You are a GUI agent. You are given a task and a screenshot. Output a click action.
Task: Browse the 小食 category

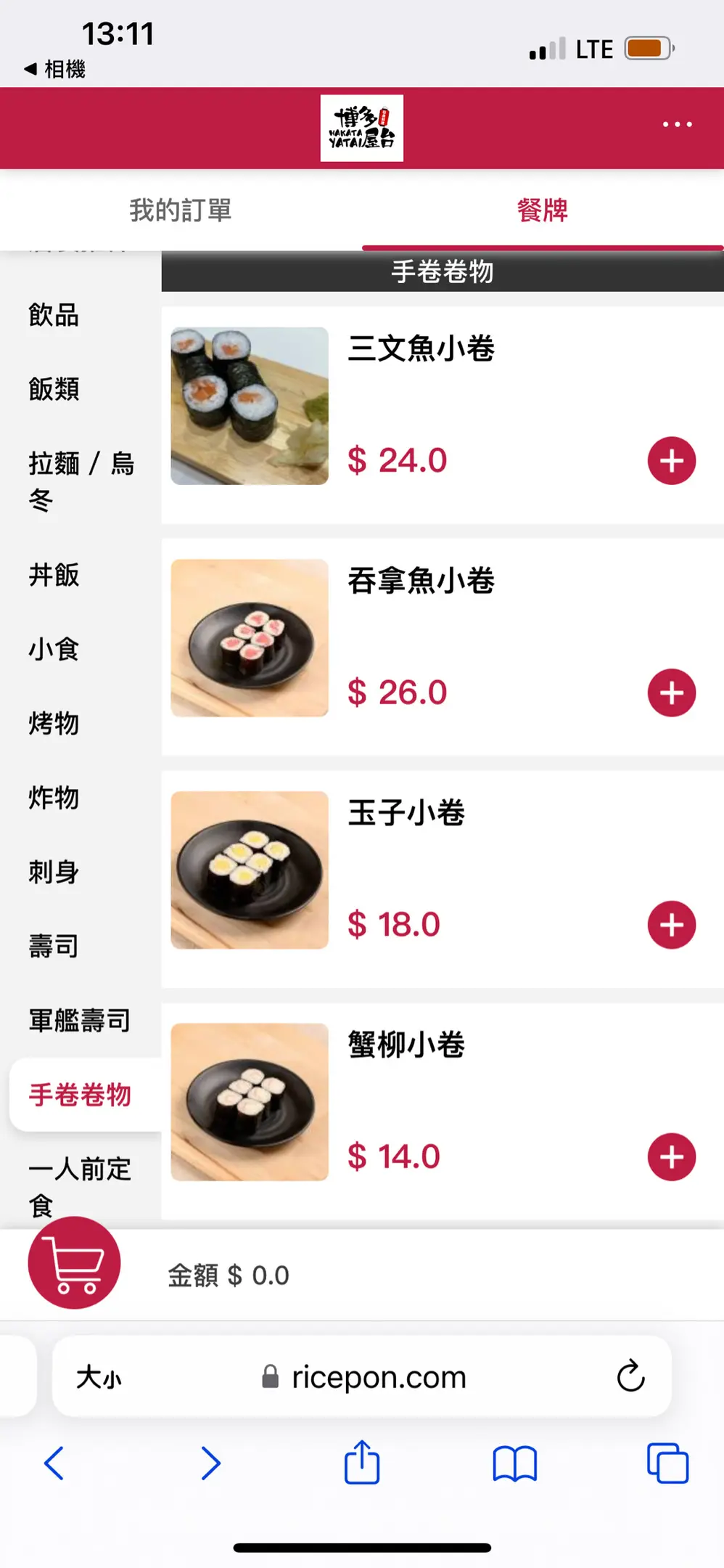(x=54, y=649)
